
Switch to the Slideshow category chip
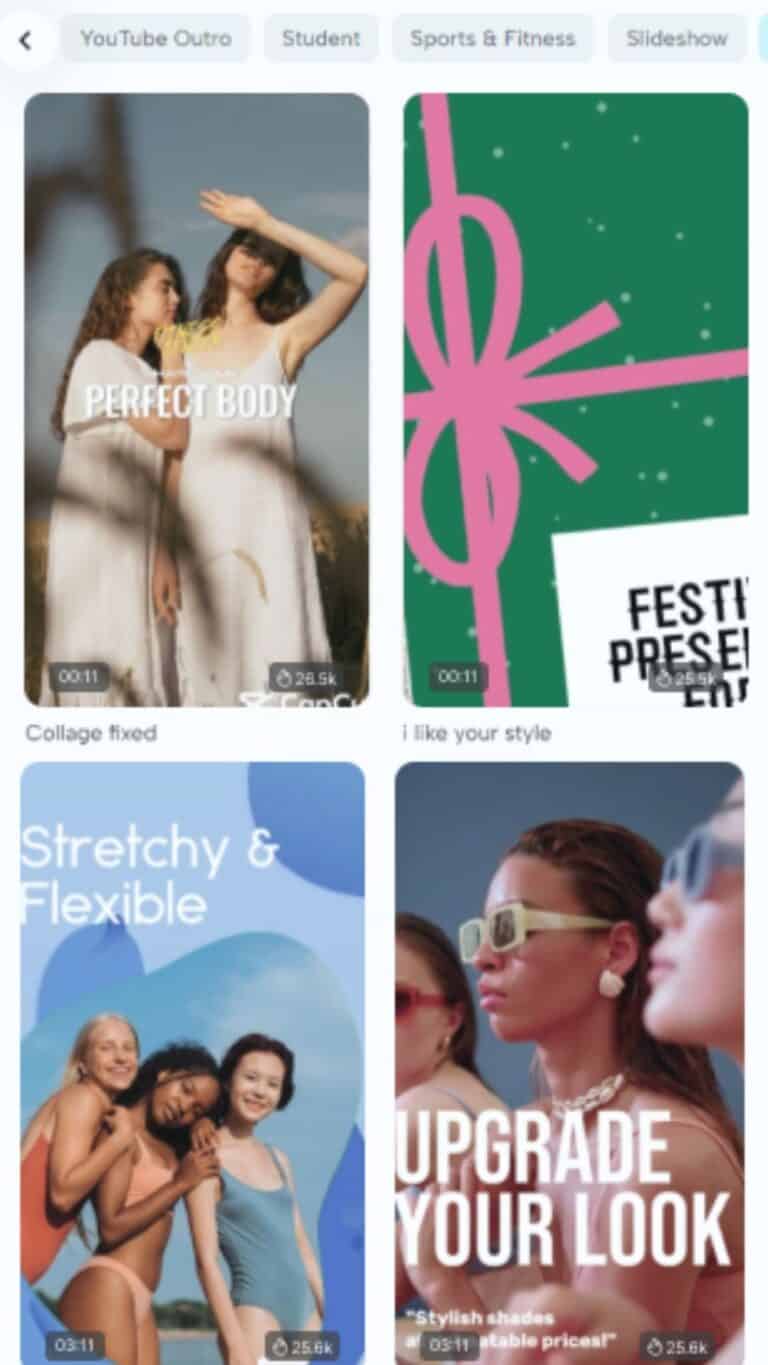tap(676, 39)
